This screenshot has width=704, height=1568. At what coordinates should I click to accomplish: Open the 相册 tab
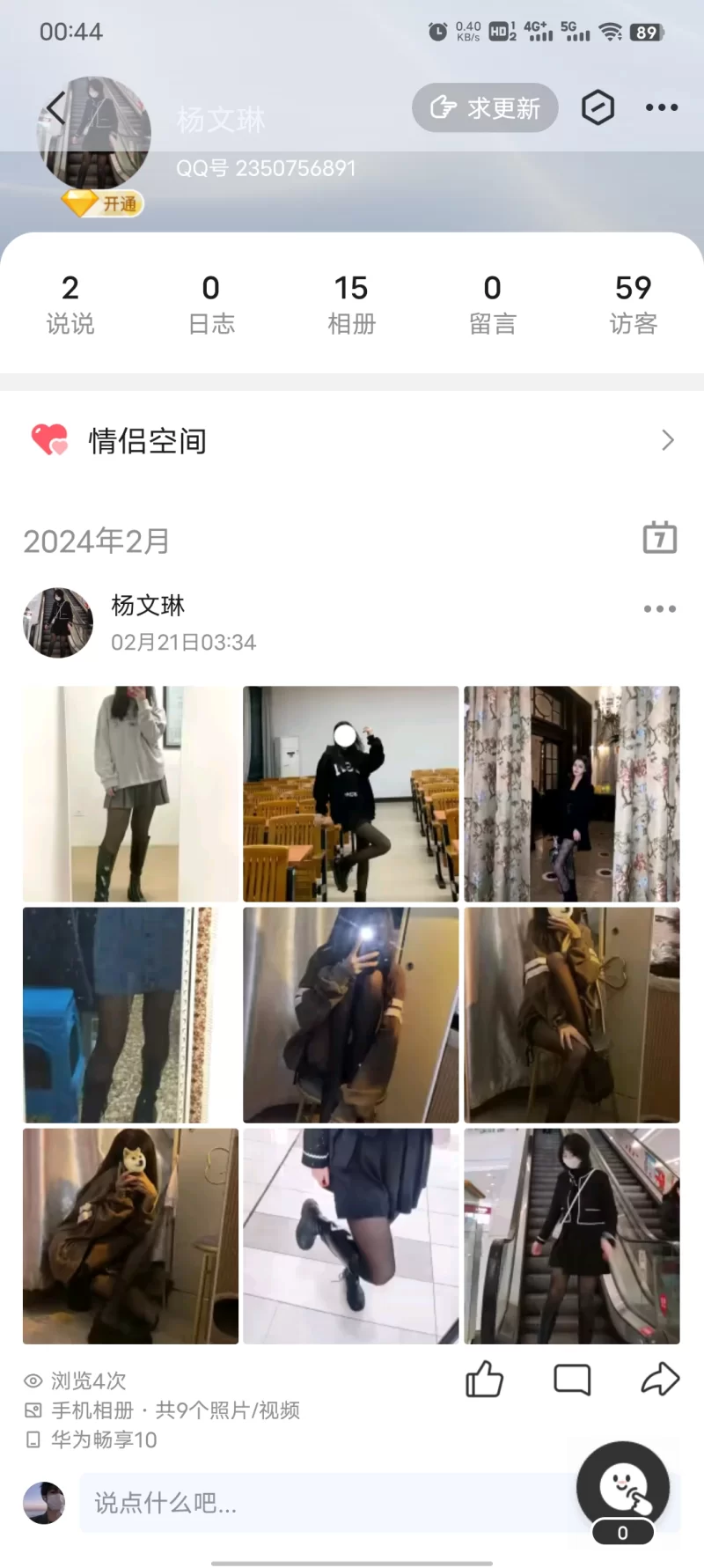351,304
